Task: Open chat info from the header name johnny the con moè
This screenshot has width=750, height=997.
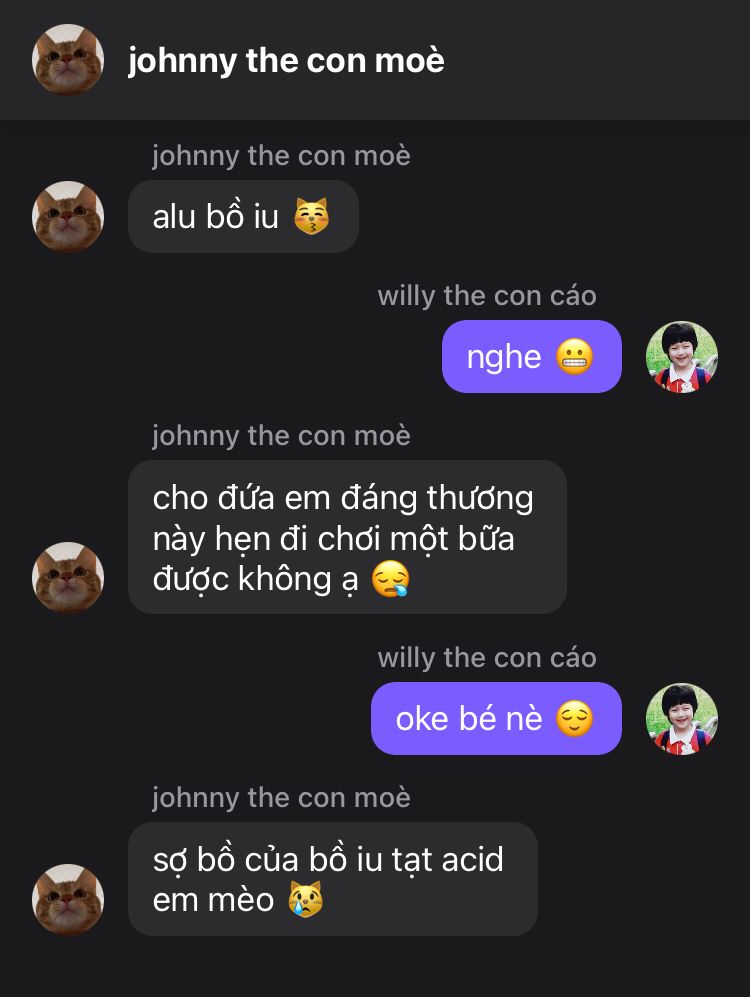Action: [286, 61]
